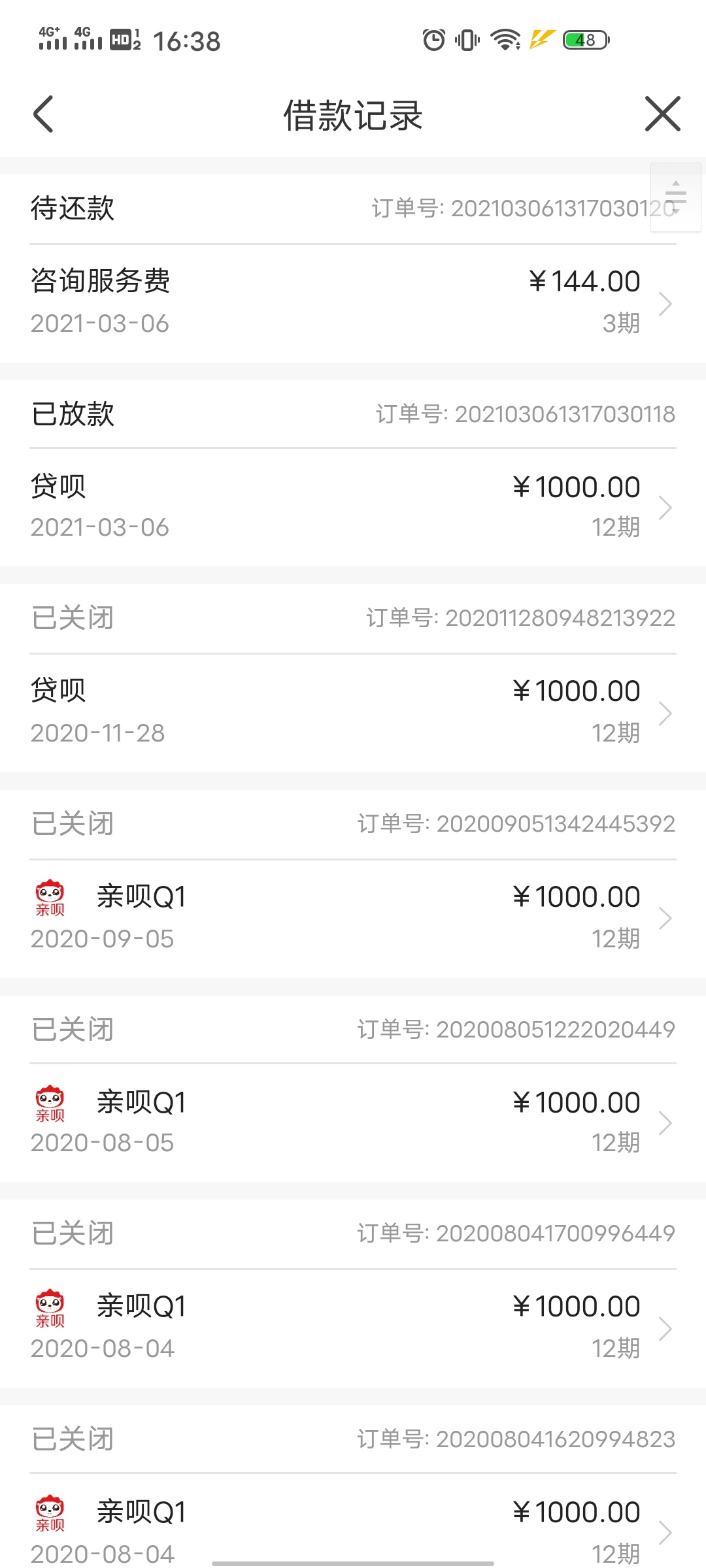Viewport: 706px width, 1568px height.
Task: Open the 贷呗 loan dated 2021-03-06
Action: coord(353,508)
